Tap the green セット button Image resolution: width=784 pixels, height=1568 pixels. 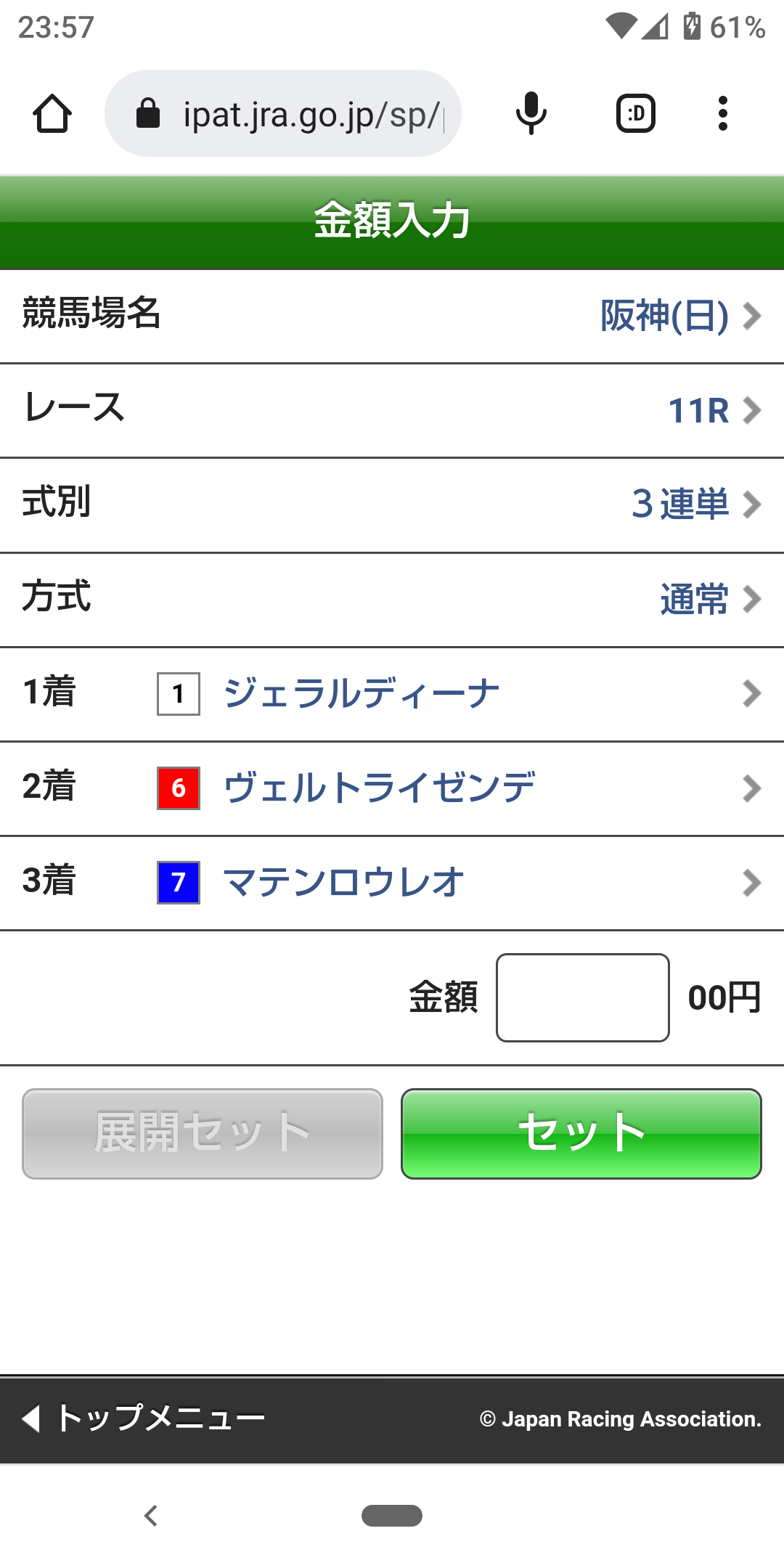click(x=581, y=1133)
